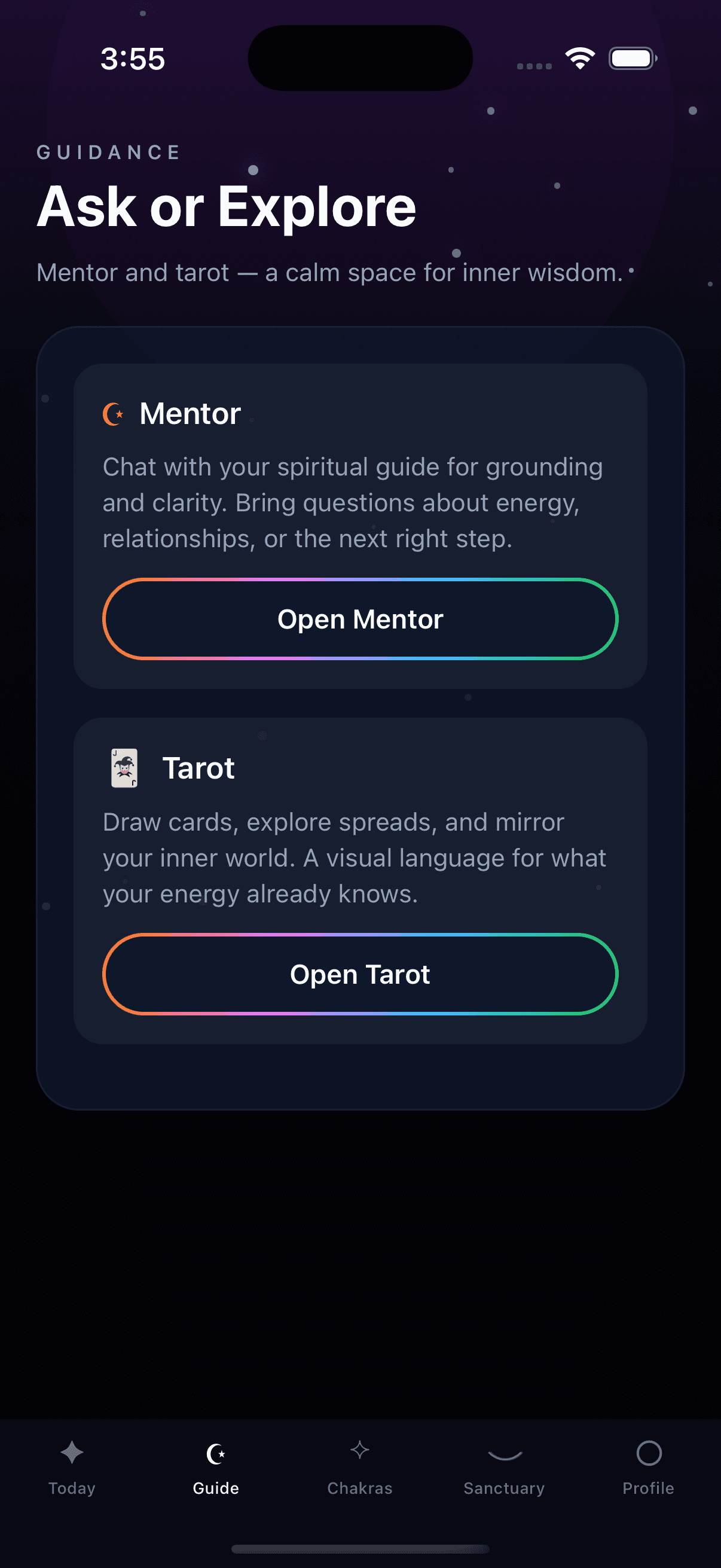The height and width of the screenshot is (1568, 721).
Task: Tap the Wi-Fi icon in status bar
Action: click(579, 58)
